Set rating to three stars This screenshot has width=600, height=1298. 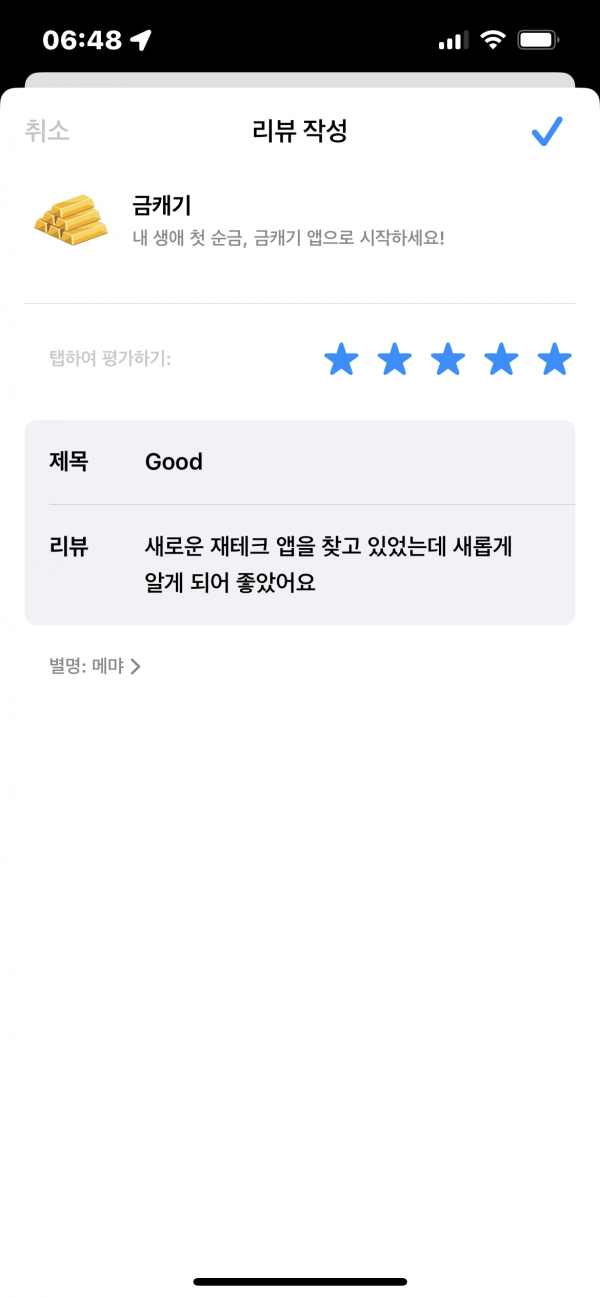point(448,359)
